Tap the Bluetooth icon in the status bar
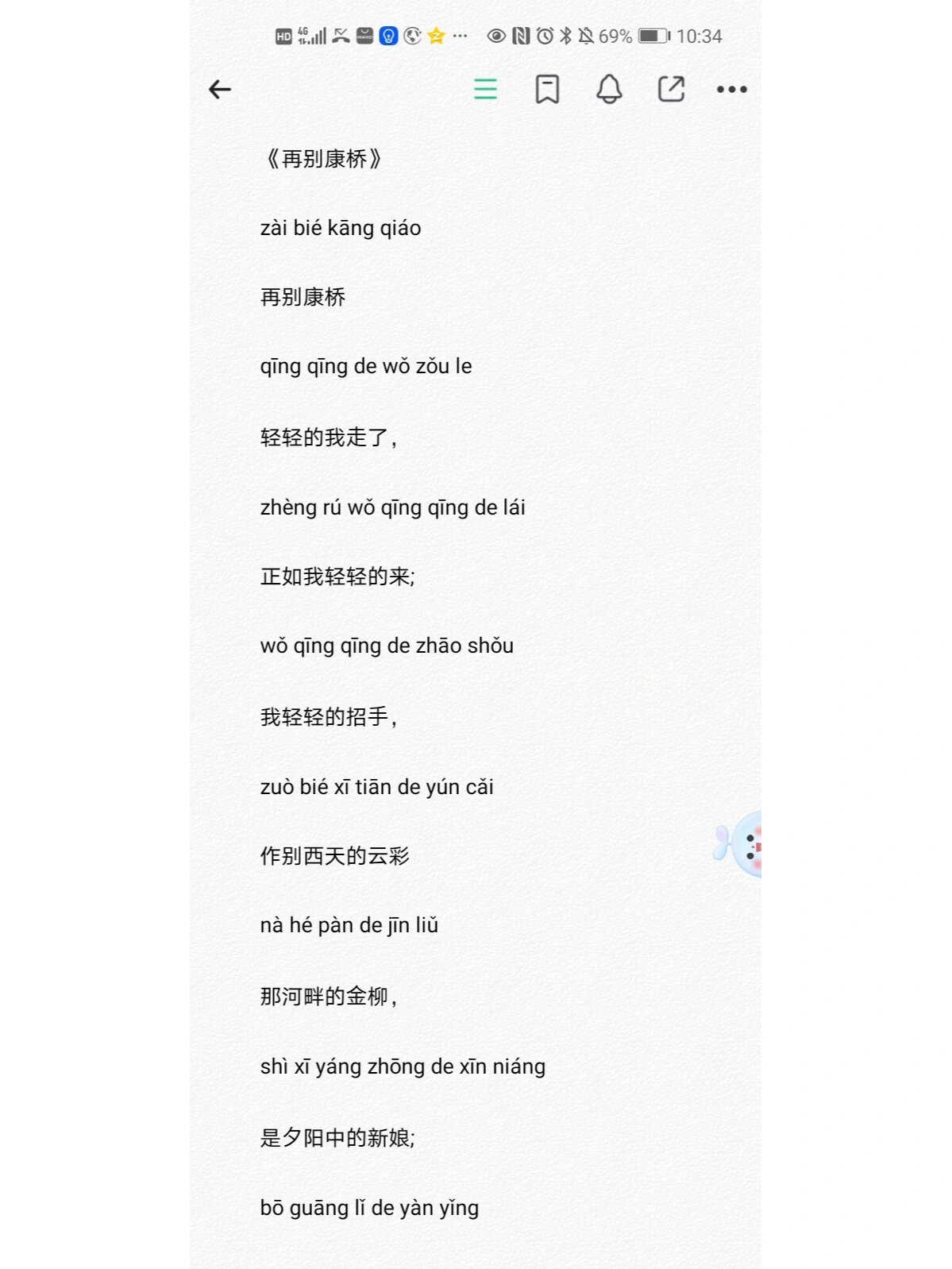The width and height of the screenshot is (952, 1269). coord(565,37)
